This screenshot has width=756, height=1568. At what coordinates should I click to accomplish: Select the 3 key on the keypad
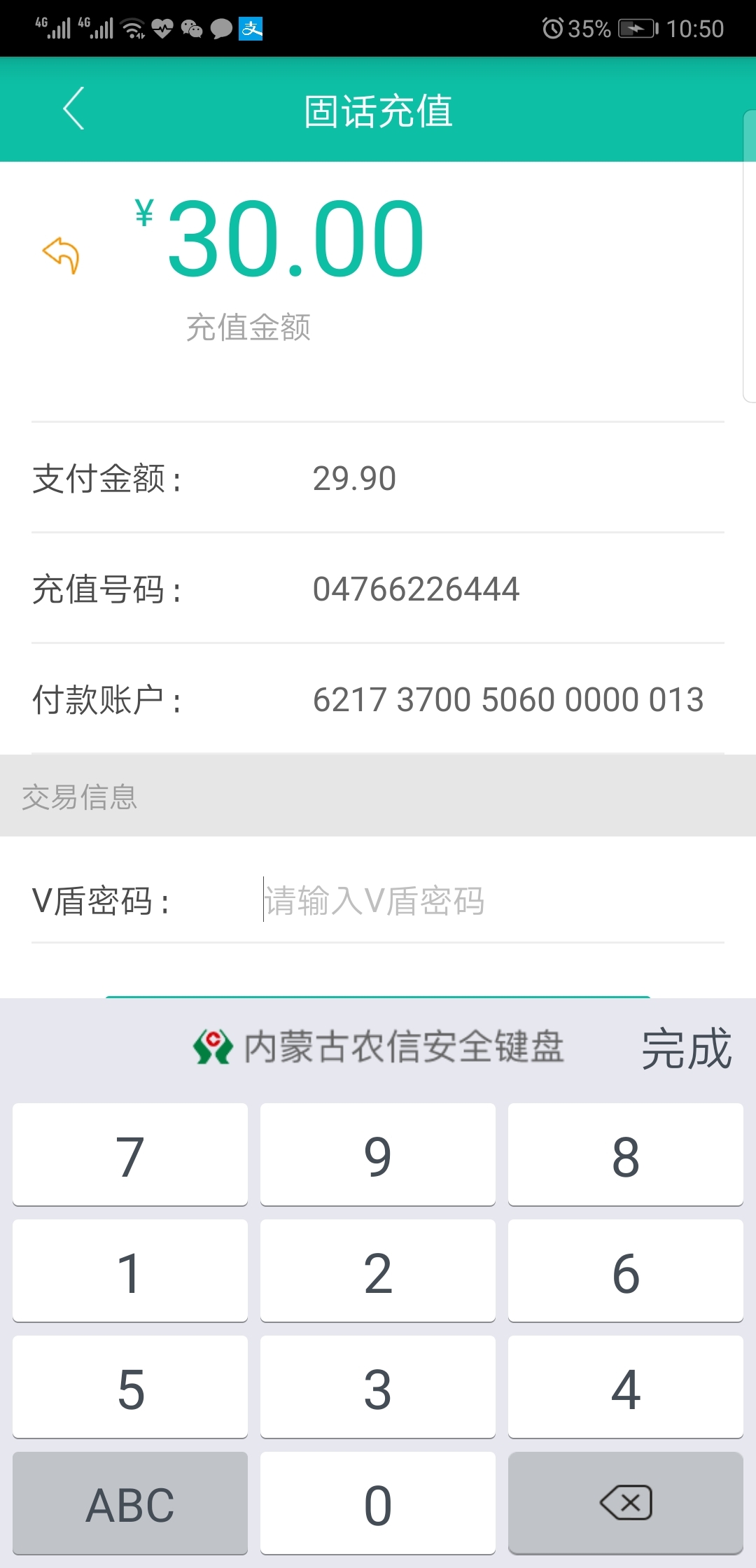pos(378,1387)
